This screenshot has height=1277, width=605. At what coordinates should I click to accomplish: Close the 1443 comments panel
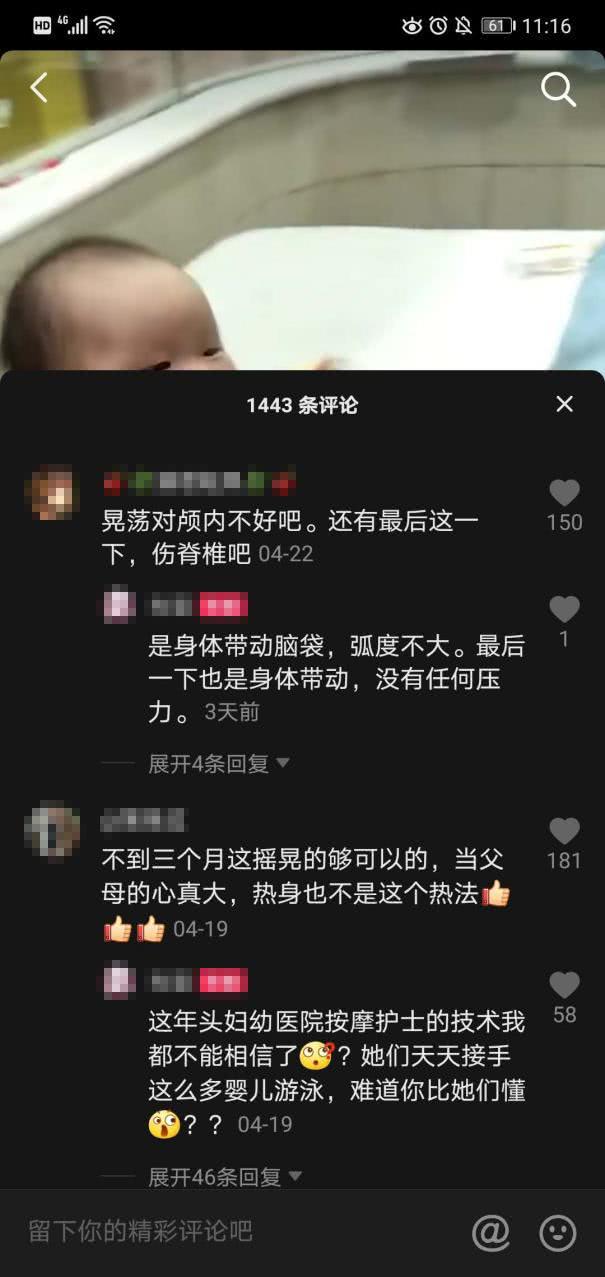point(565,404)
